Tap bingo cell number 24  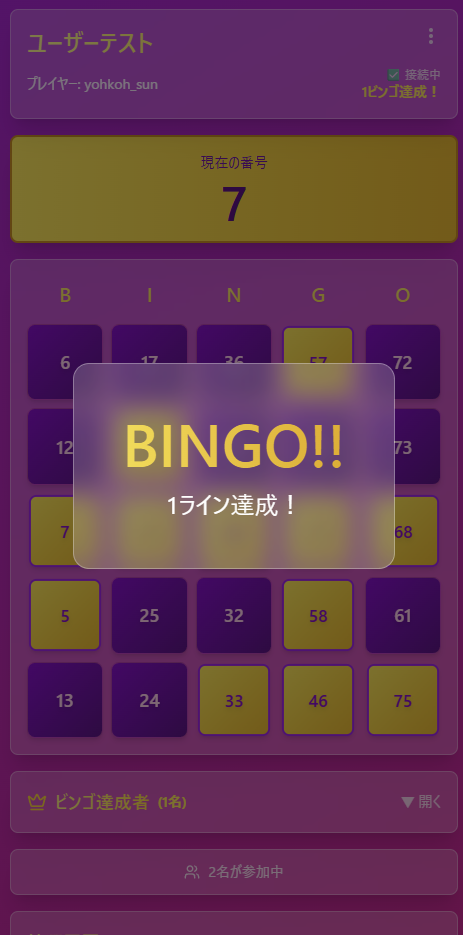point(149,700)
